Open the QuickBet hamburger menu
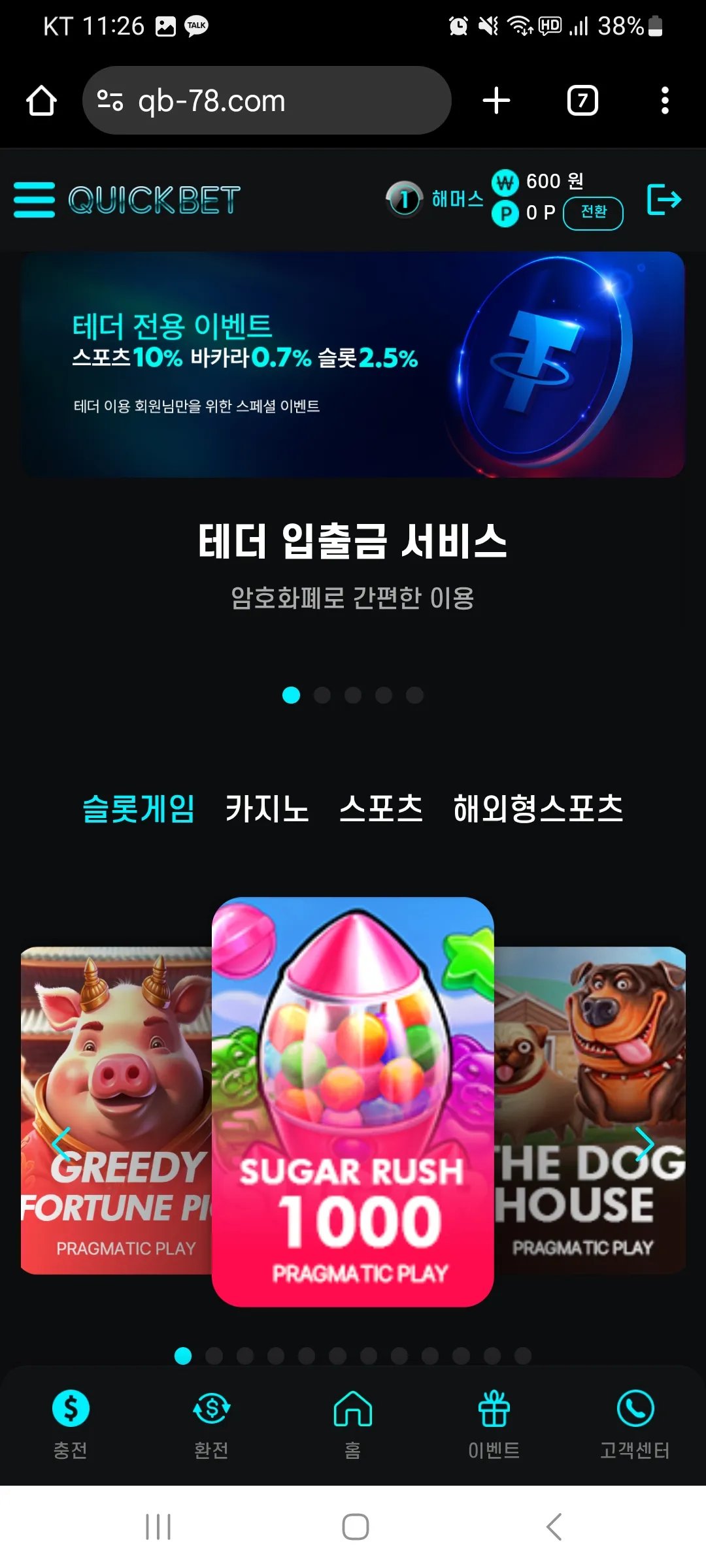706x1568 pixels. 34,199
